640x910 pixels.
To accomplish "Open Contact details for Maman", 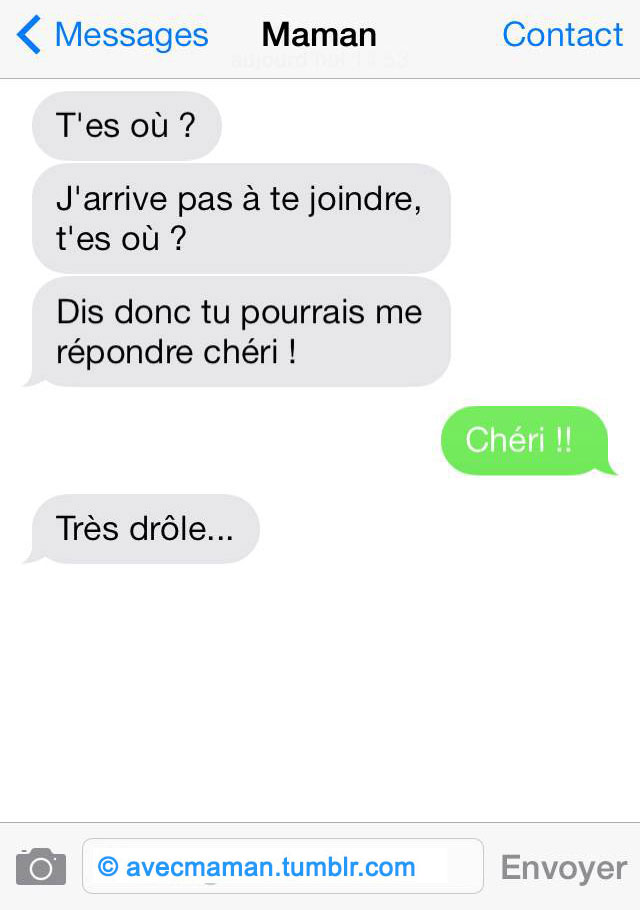I will [x=562, y=35].
